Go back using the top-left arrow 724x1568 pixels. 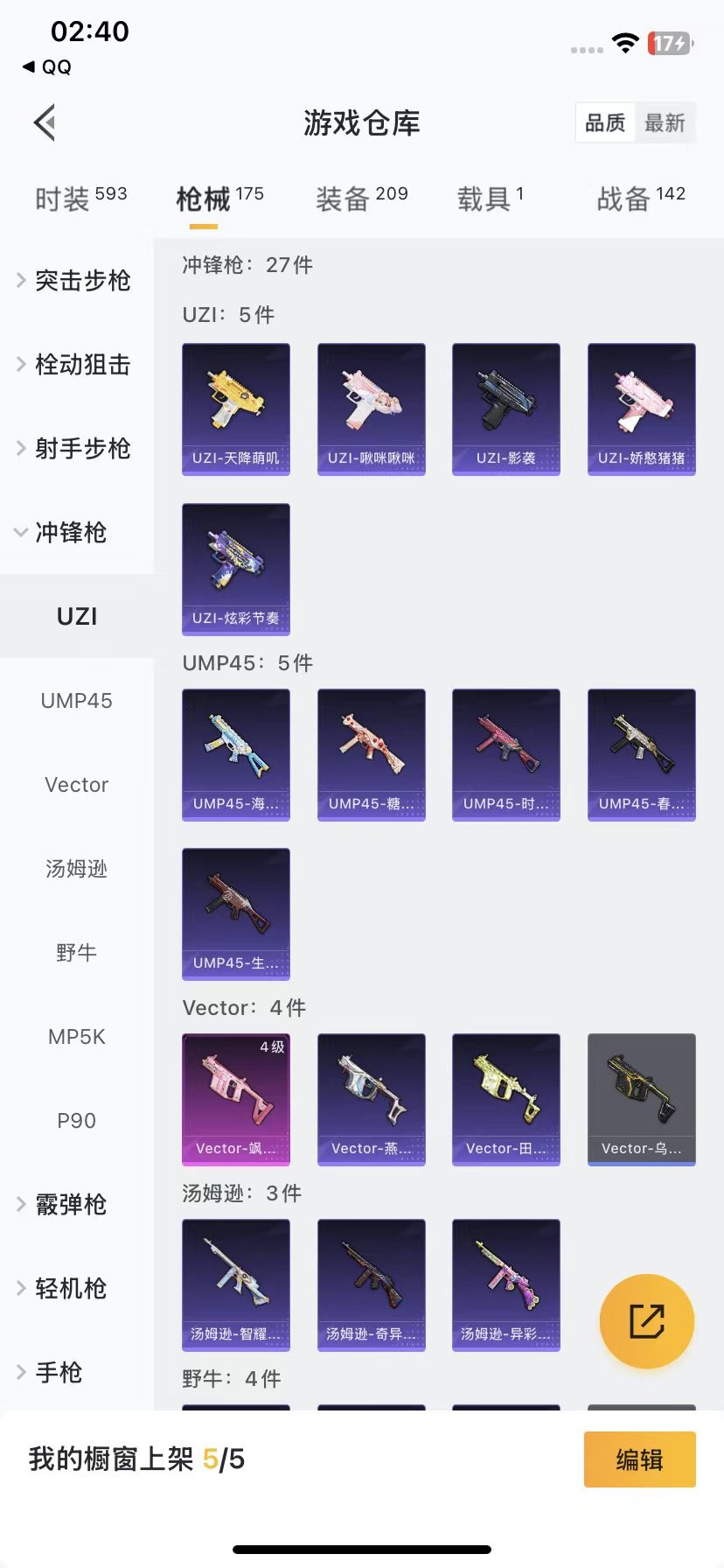point(45,122)
